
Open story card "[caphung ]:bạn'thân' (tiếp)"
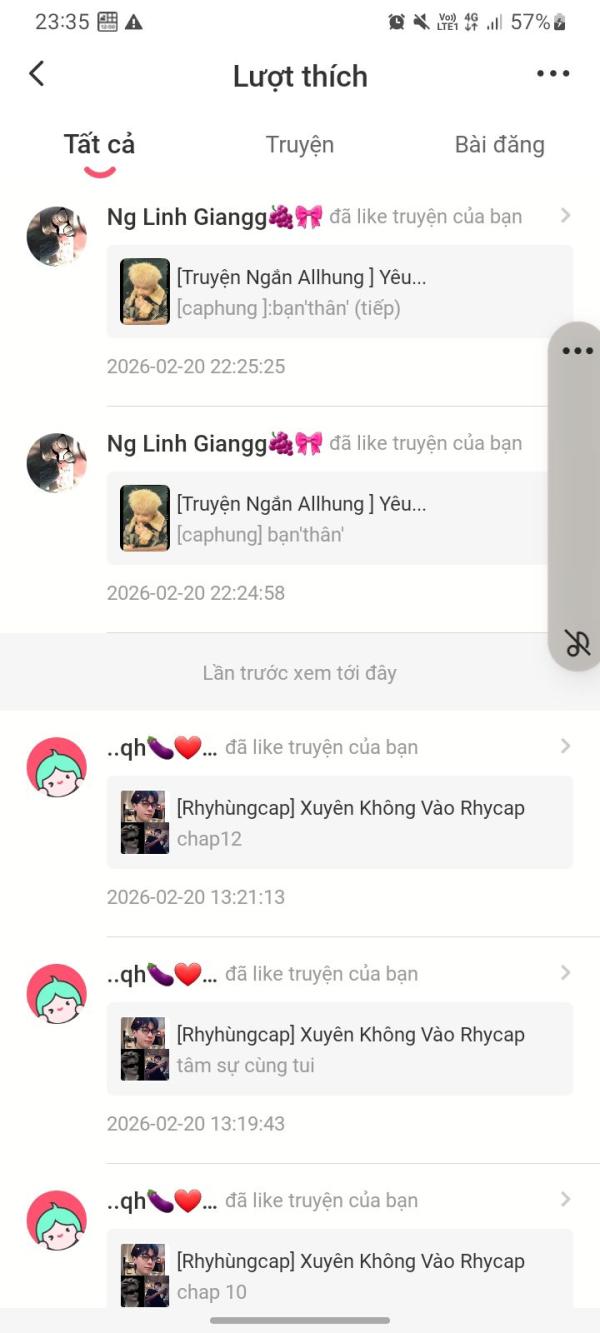point(340,292)
